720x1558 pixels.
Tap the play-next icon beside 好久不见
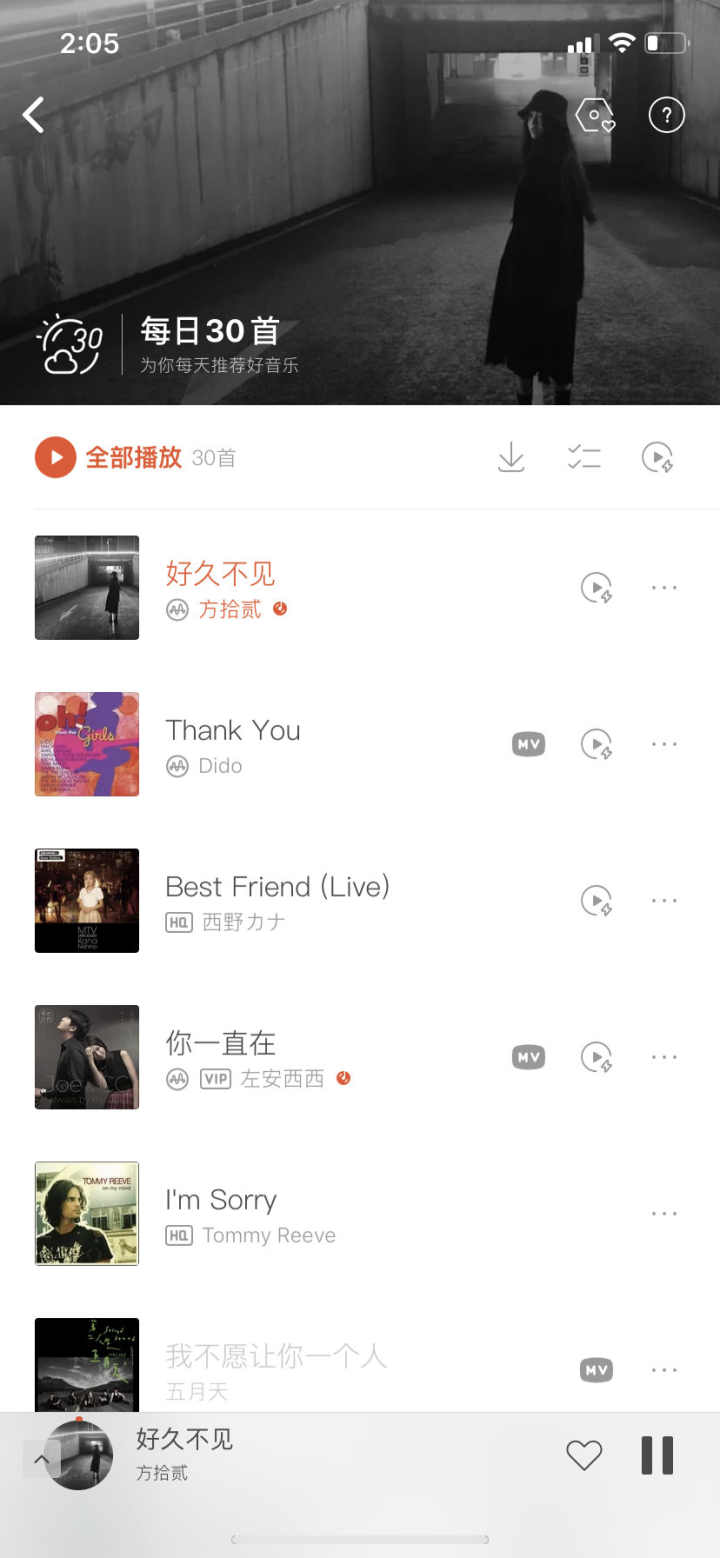(x=597, y=588)
